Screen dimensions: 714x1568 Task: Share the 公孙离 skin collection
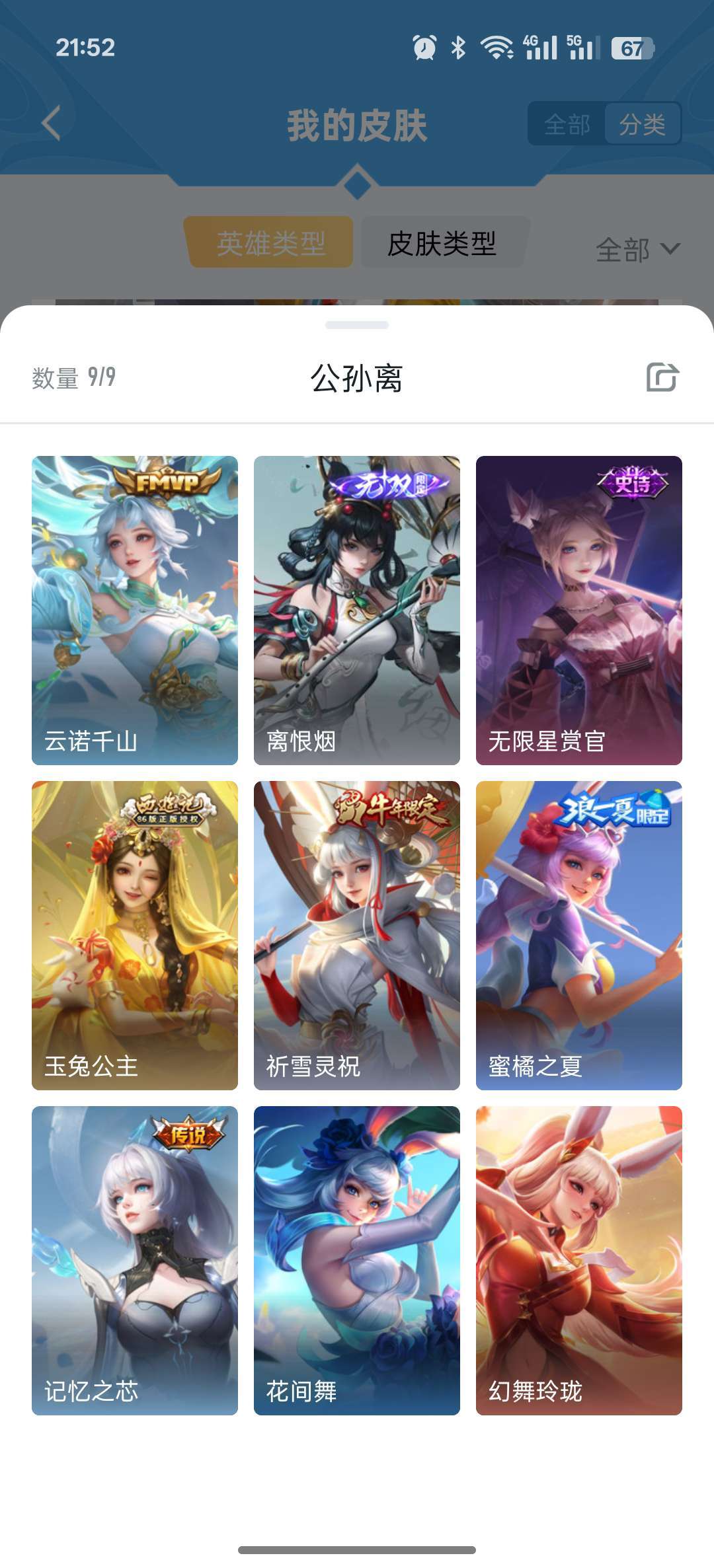pos(662,377)
